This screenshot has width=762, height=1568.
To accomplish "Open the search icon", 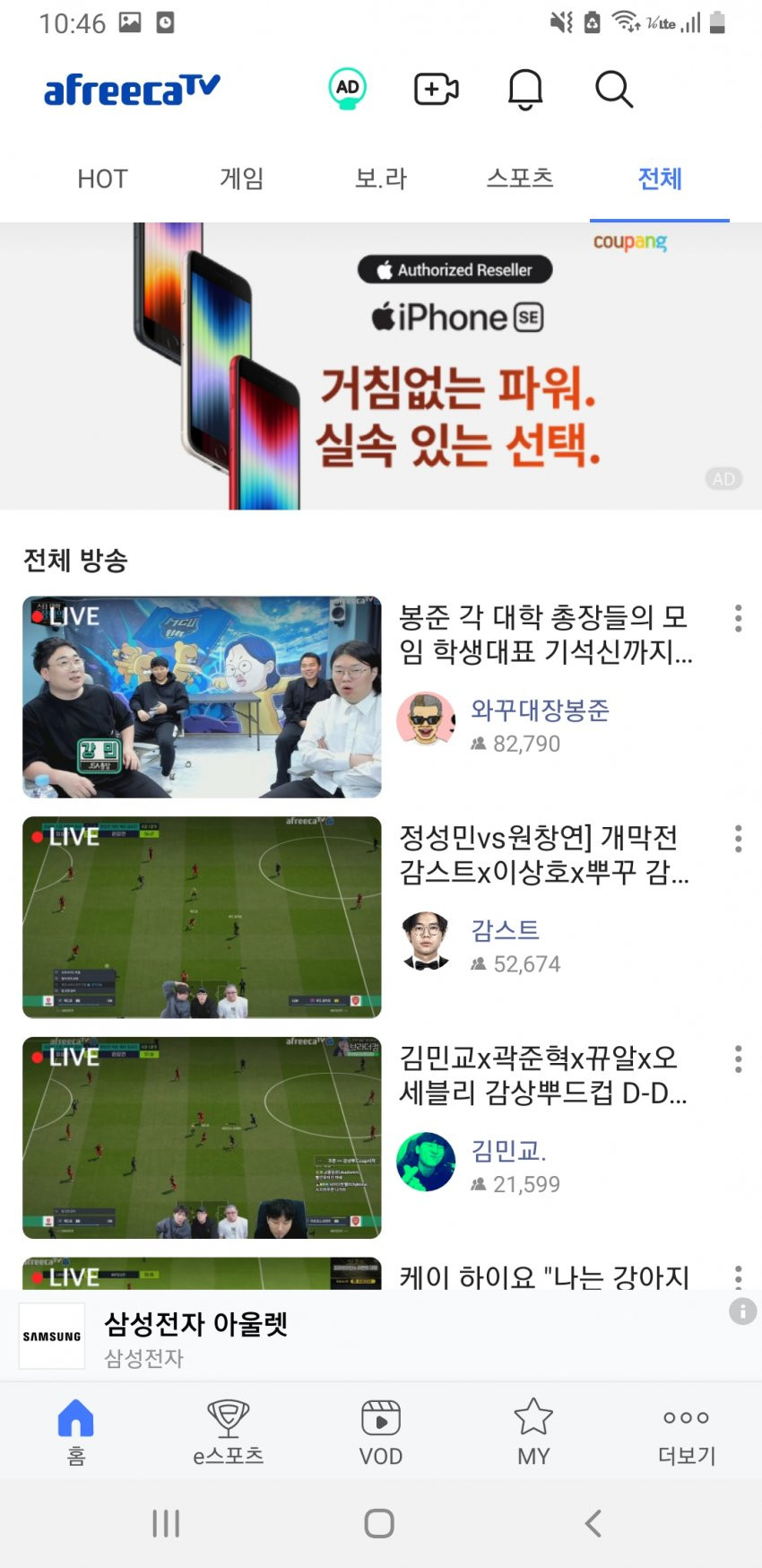I will tap(614, 89).
